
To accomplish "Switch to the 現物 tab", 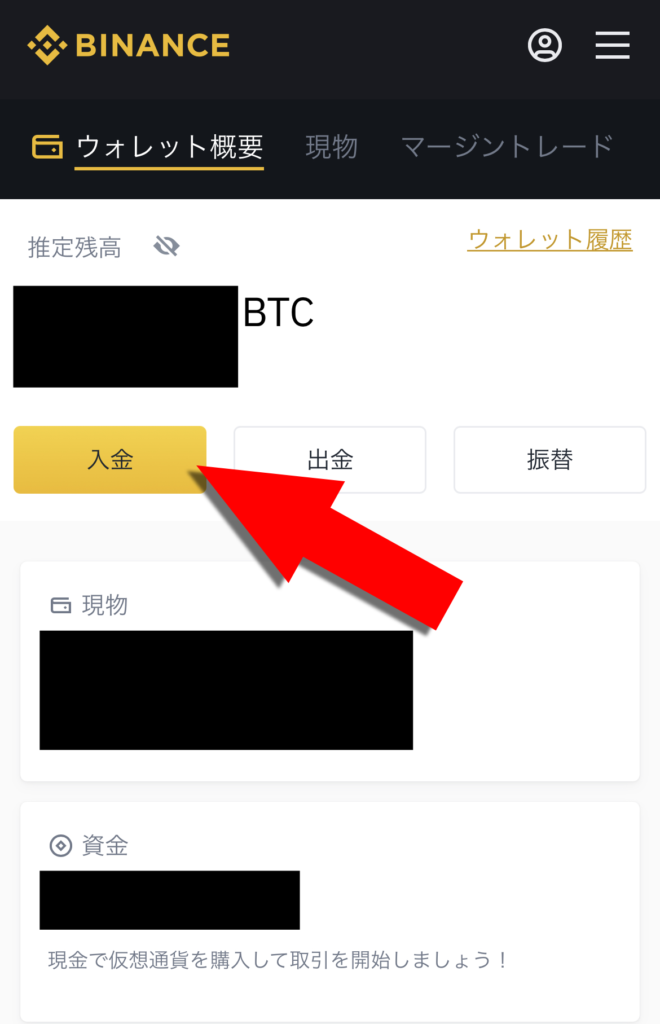I will (331, 148).
